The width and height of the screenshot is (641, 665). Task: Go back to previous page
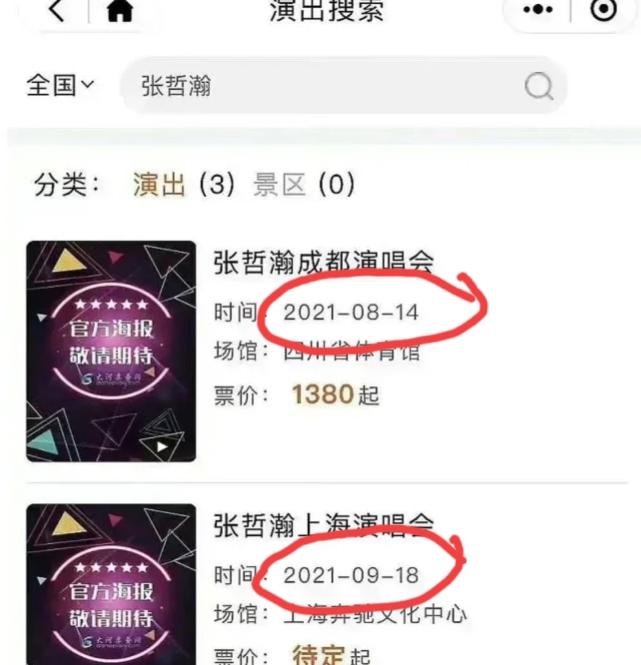click(x=57, y=10)
